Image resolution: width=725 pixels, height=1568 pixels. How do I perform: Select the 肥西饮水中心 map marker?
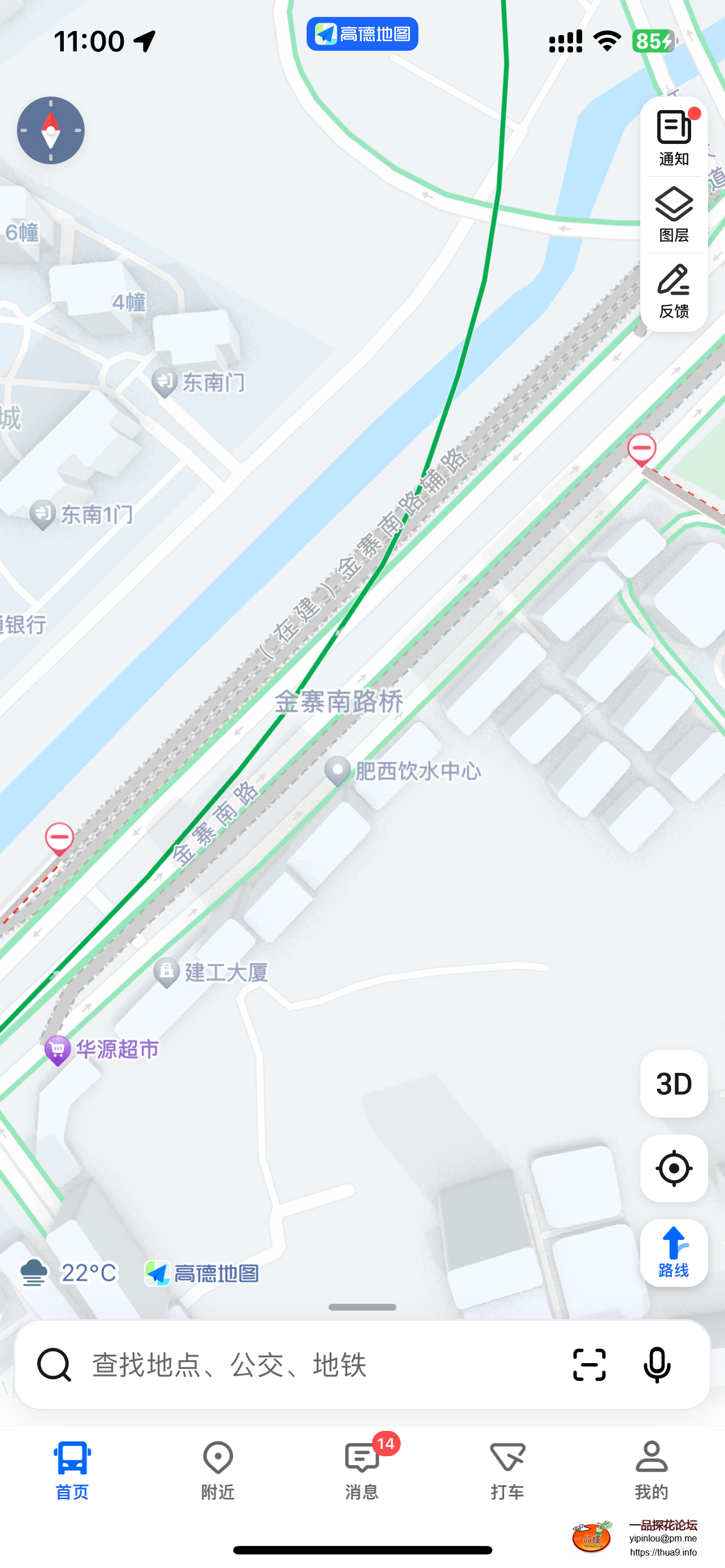tap(338, 770)
